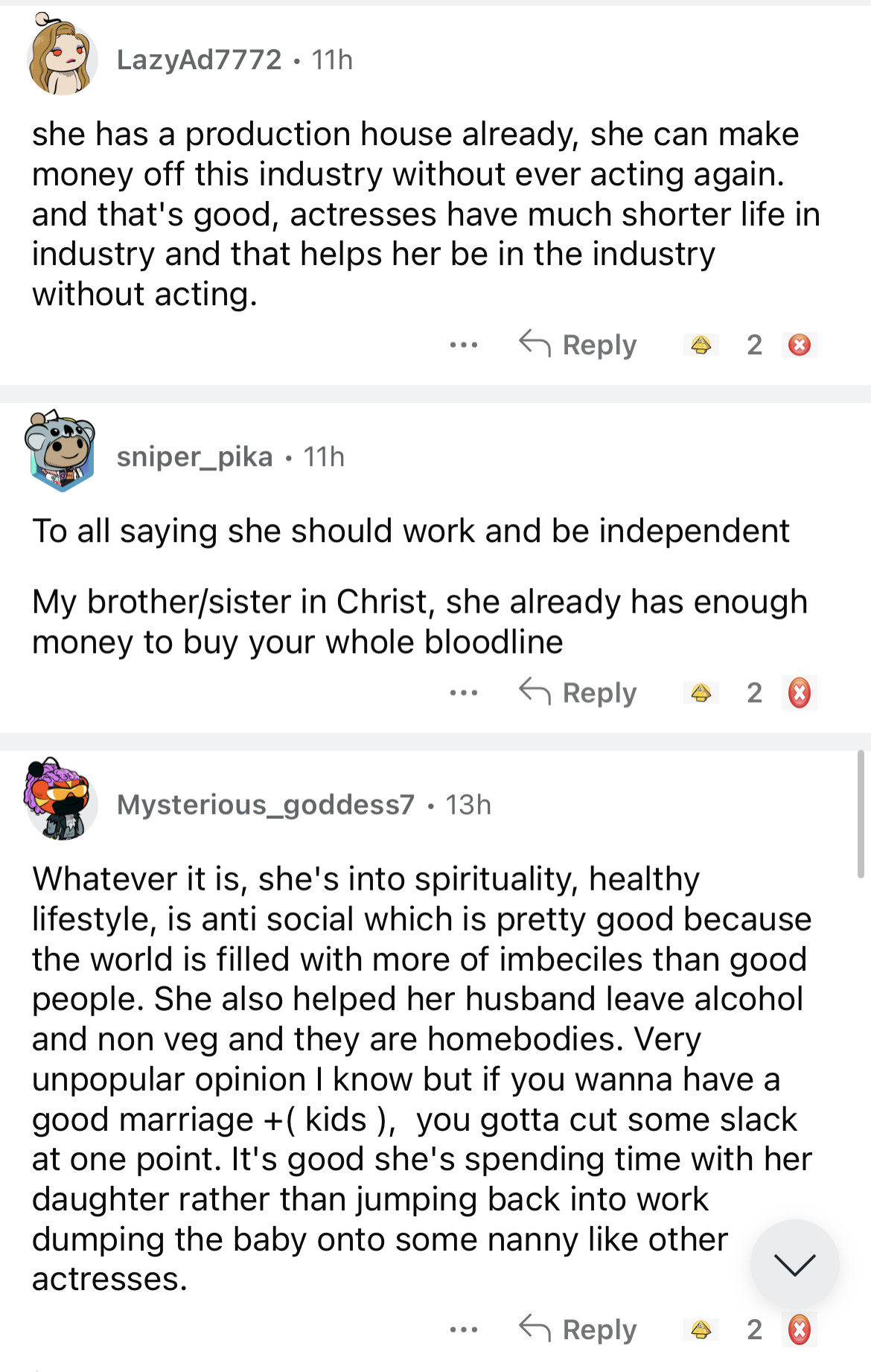This screenshot has height=1372, width=871.
Task: Open the username Mysterious_goddess7
Action: (x=265, y=805)
